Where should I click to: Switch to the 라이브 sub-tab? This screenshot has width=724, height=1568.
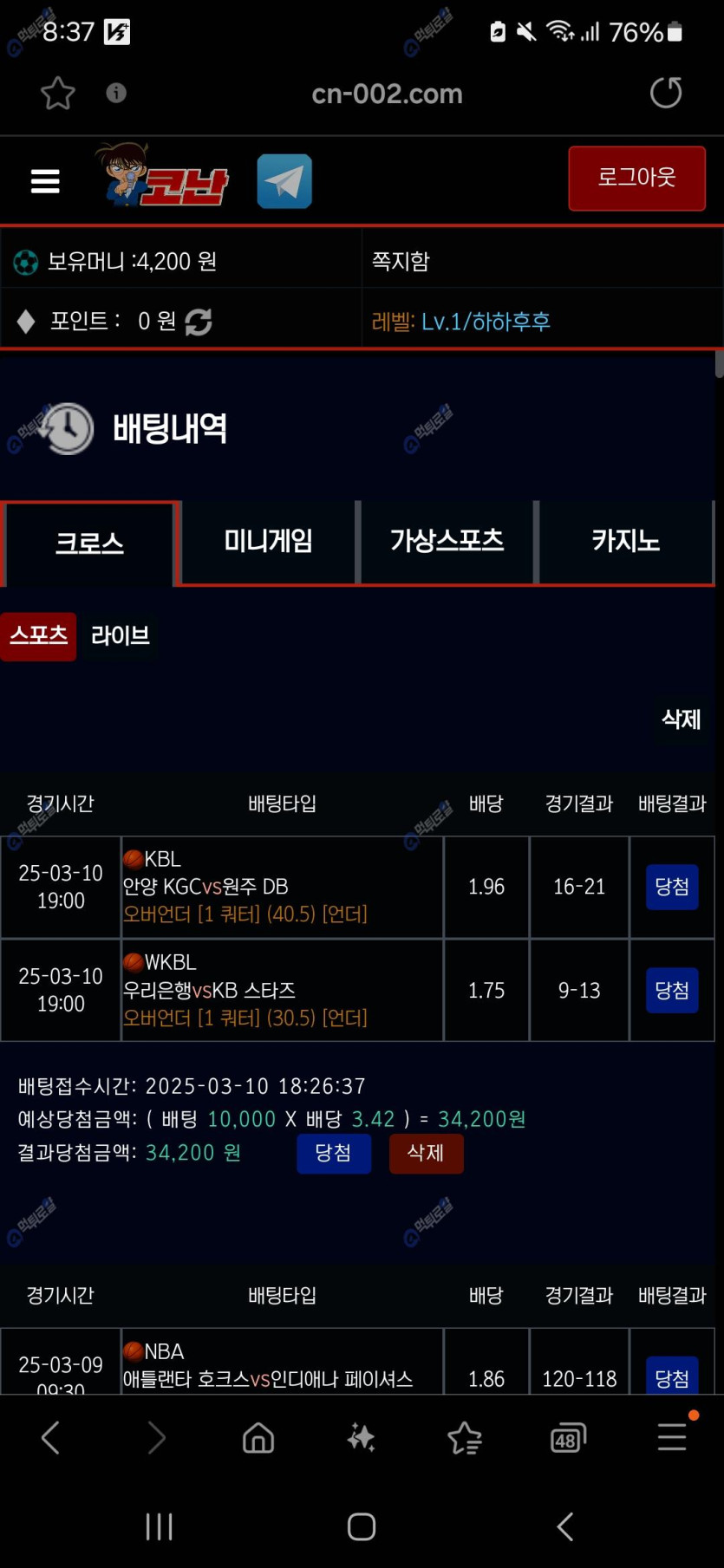[120, 636]
